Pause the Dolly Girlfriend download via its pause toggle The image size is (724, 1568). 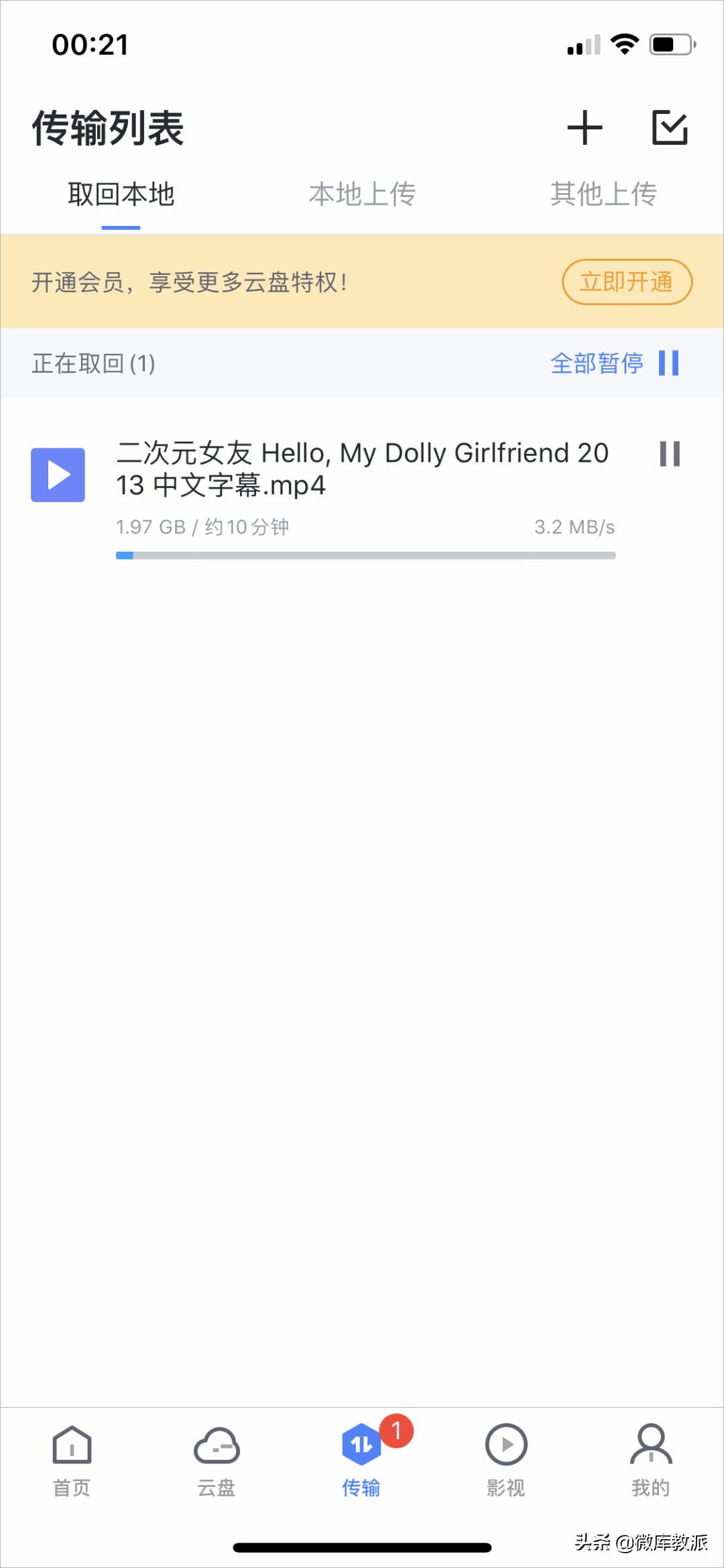pyautogui.click(x=670, y=455)
